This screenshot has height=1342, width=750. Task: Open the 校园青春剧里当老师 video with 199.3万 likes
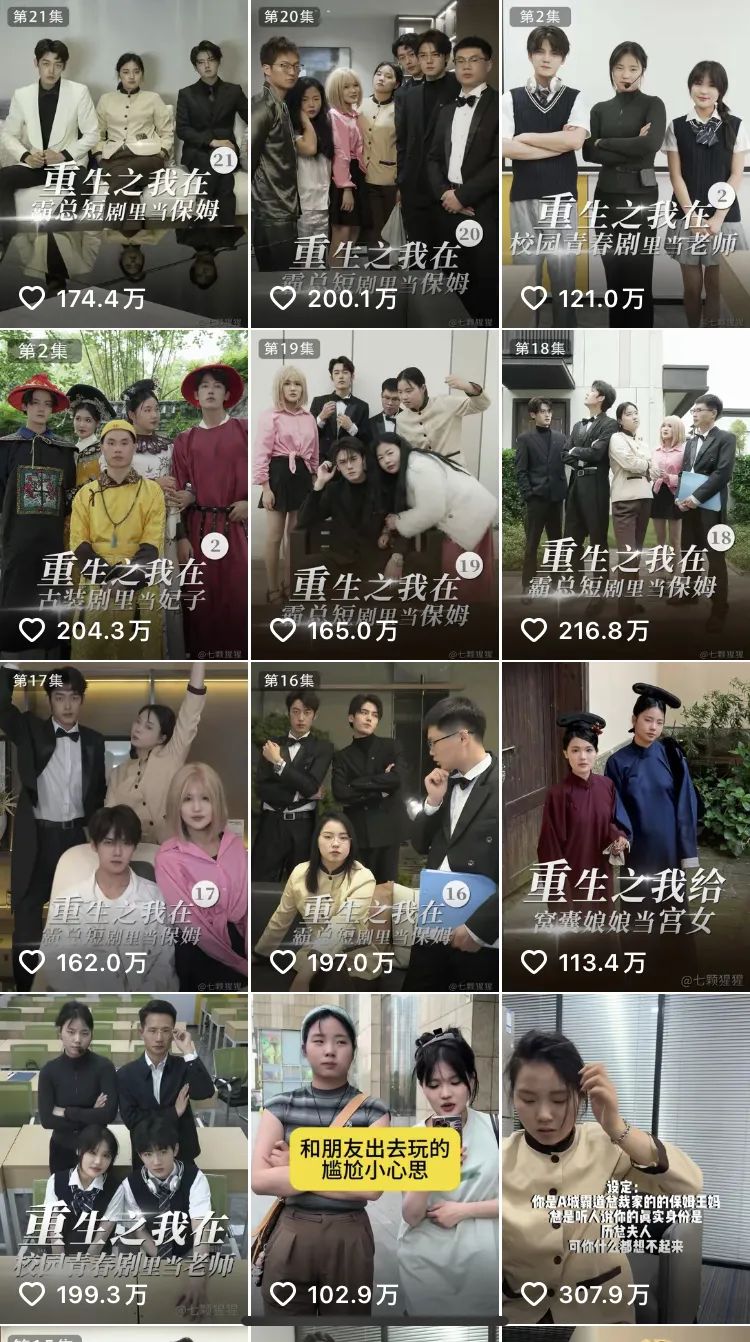(124, 1155)
